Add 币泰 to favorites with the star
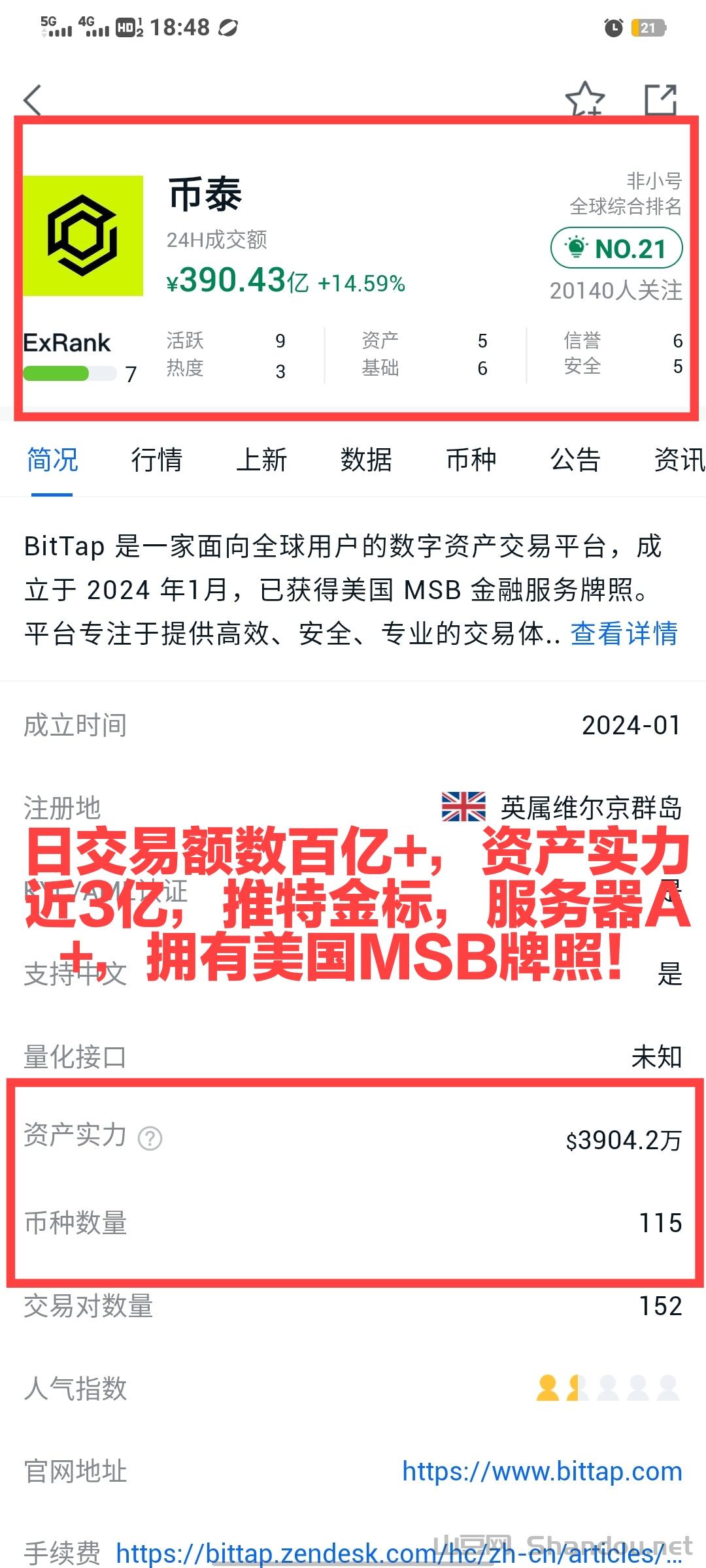Image resolution: width=706 pixels, height=1568 pixels. tap(585, 100)
